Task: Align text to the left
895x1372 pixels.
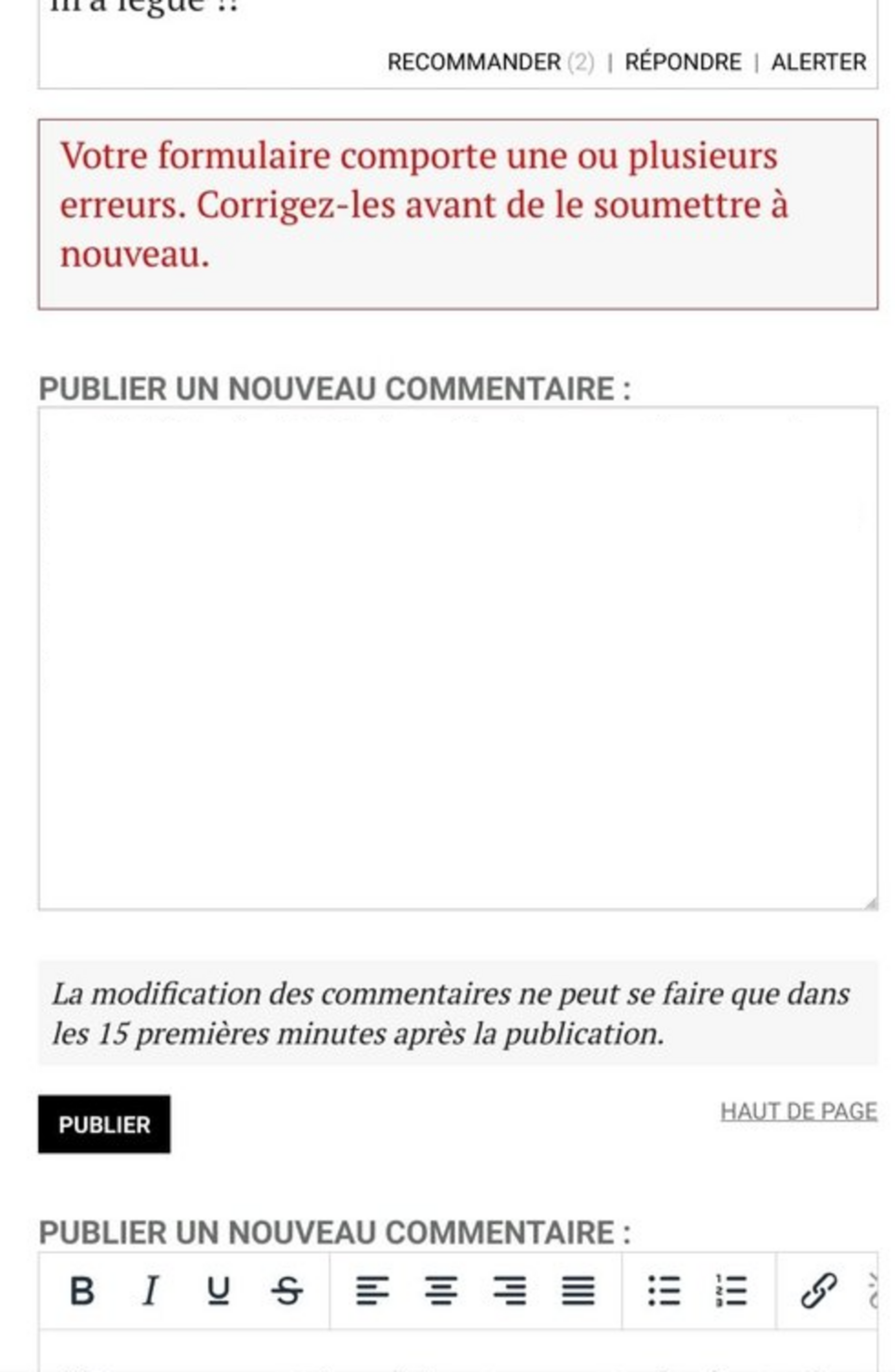Action: 372,1290
